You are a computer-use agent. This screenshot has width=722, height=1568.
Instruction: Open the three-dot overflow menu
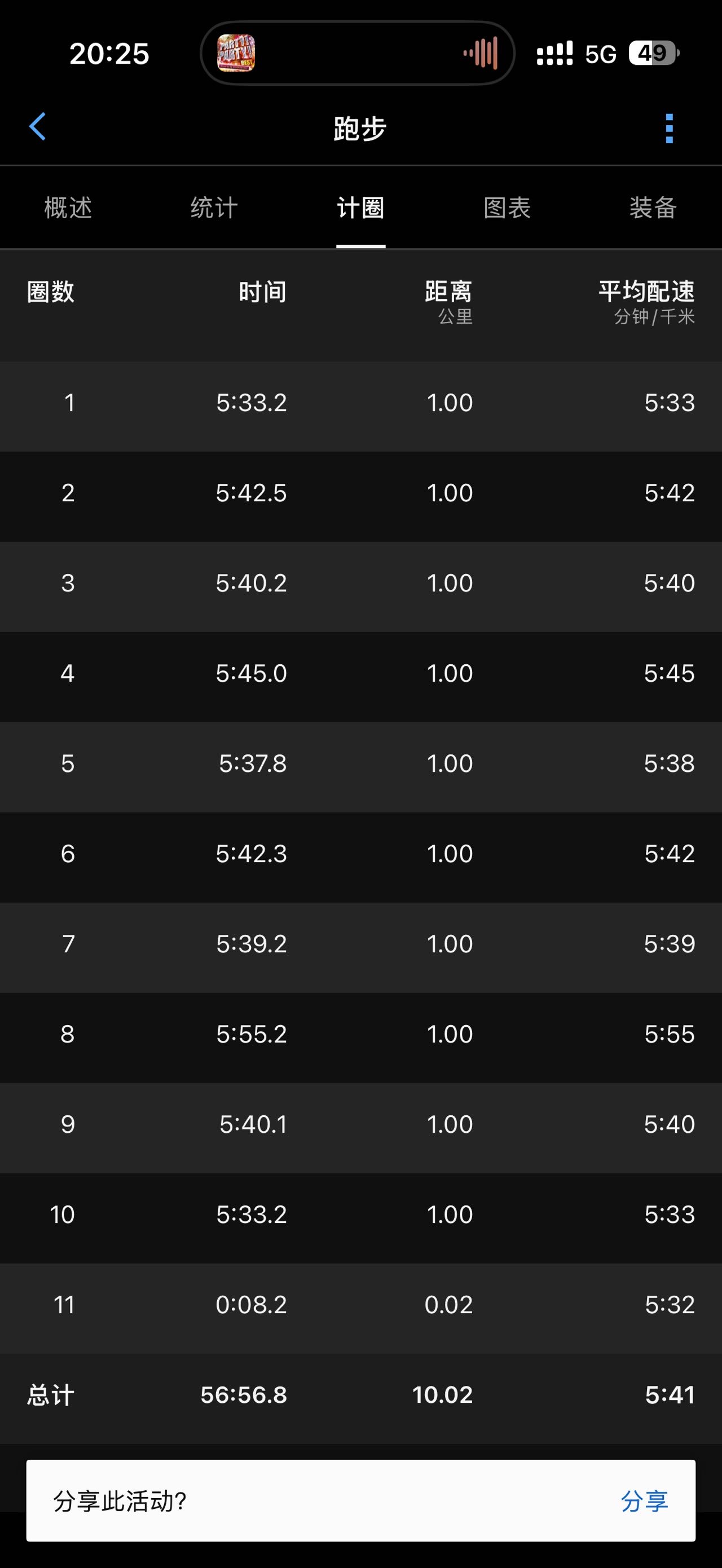coord(669,129)
